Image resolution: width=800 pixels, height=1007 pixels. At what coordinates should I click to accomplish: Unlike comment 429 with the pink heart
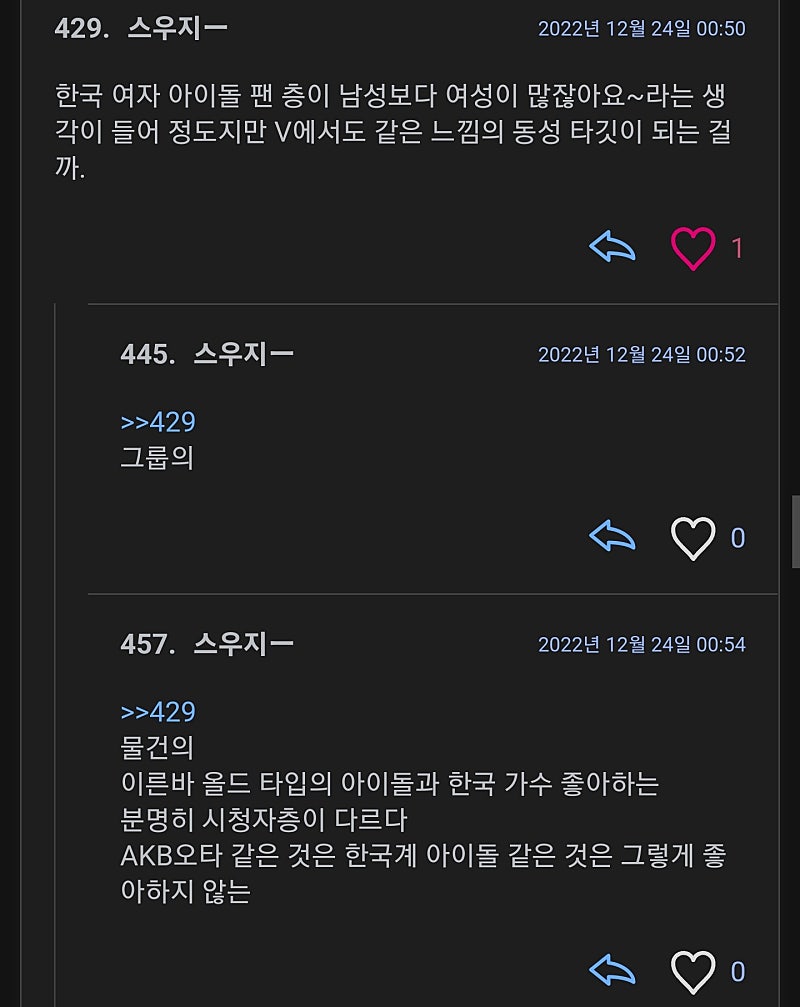click(x=693, y=248)
